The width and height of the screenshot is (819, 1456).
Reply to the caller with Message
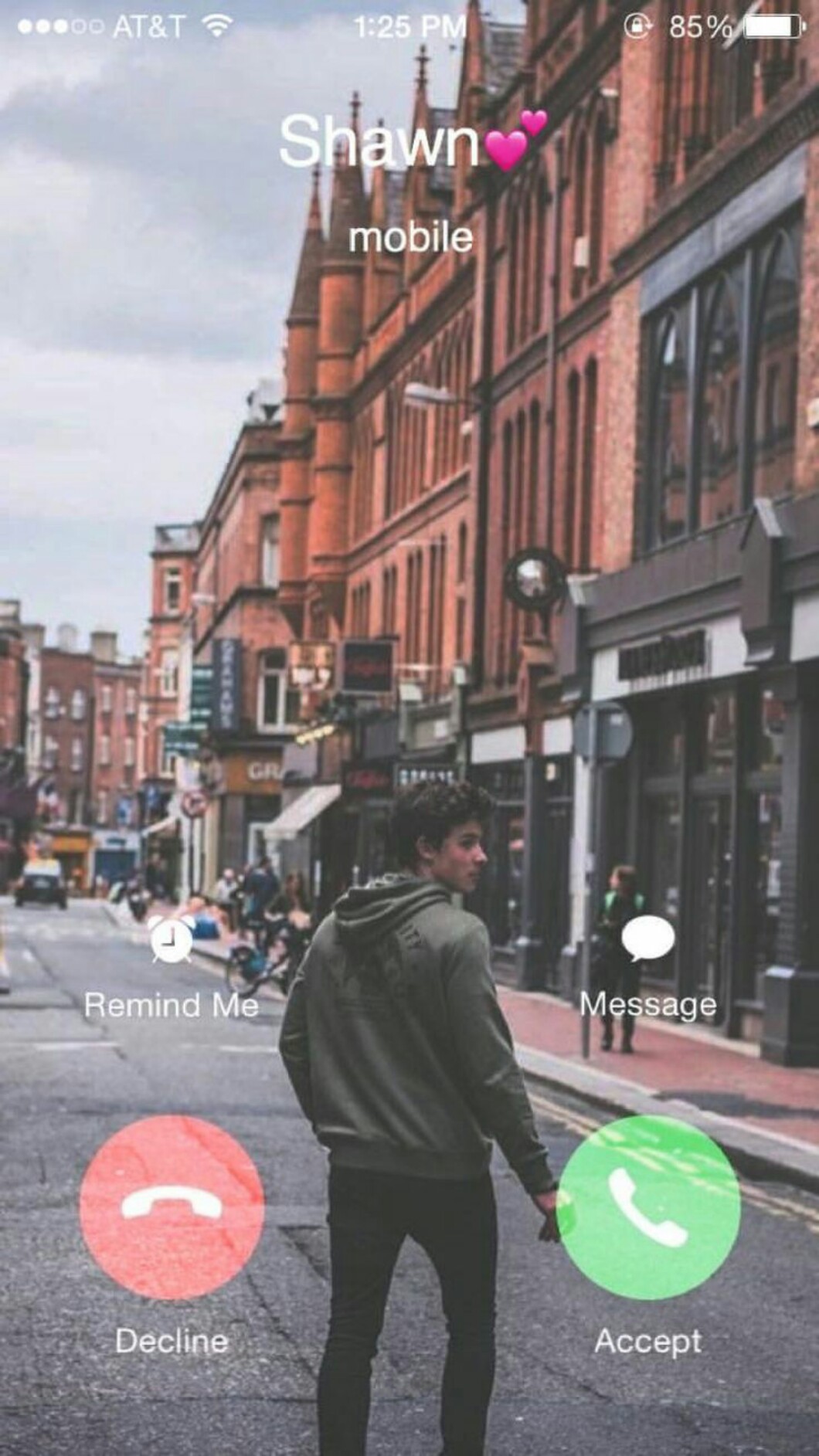(x=647, y=940)
